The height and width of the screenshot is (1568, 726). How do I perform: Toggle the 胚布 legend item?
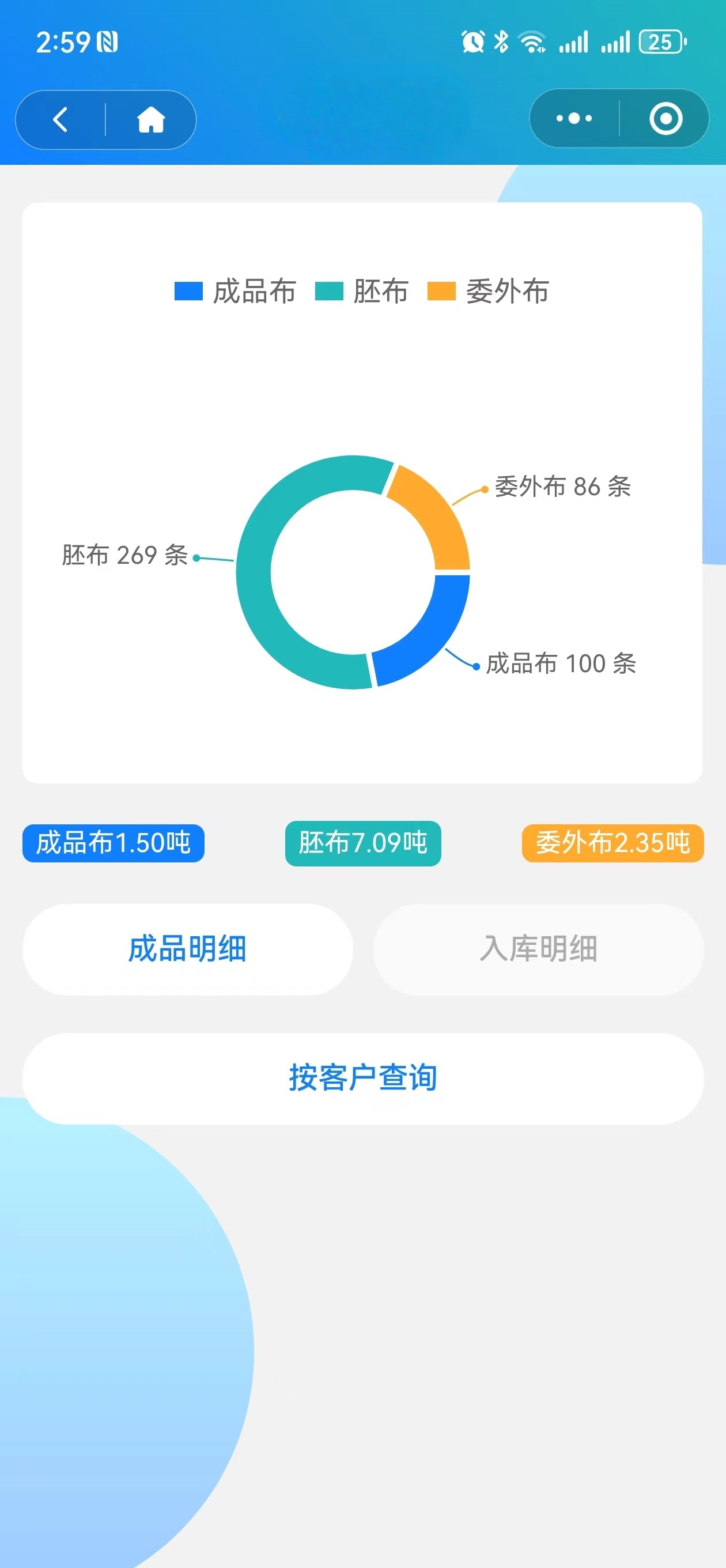(361, 291)
